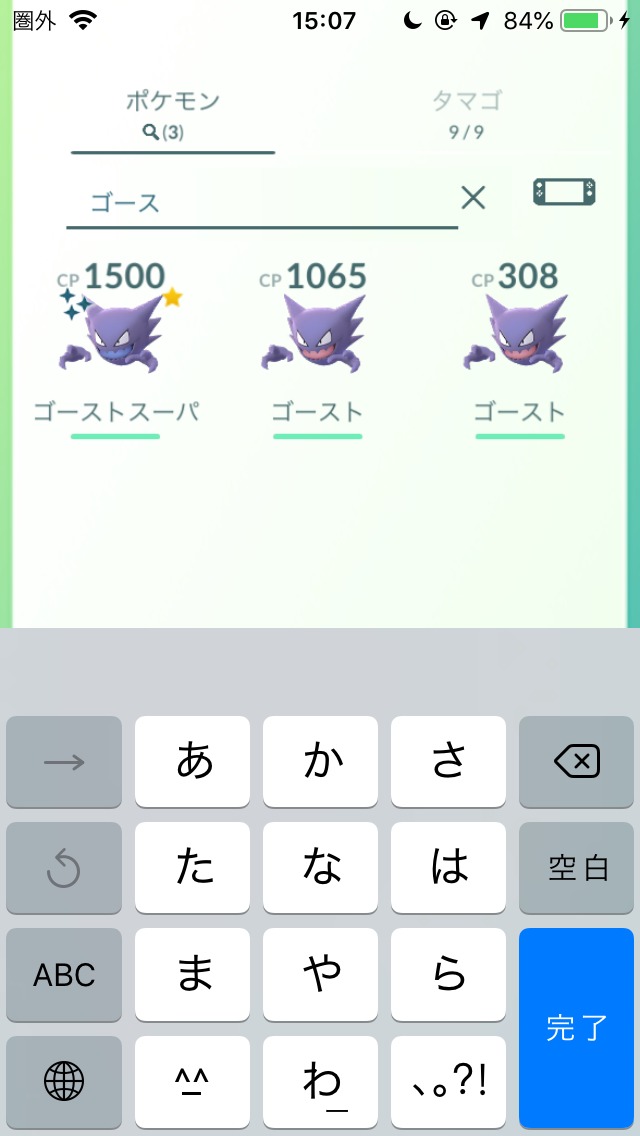Tap the globe key to change keyboard

pos(64,1081)
